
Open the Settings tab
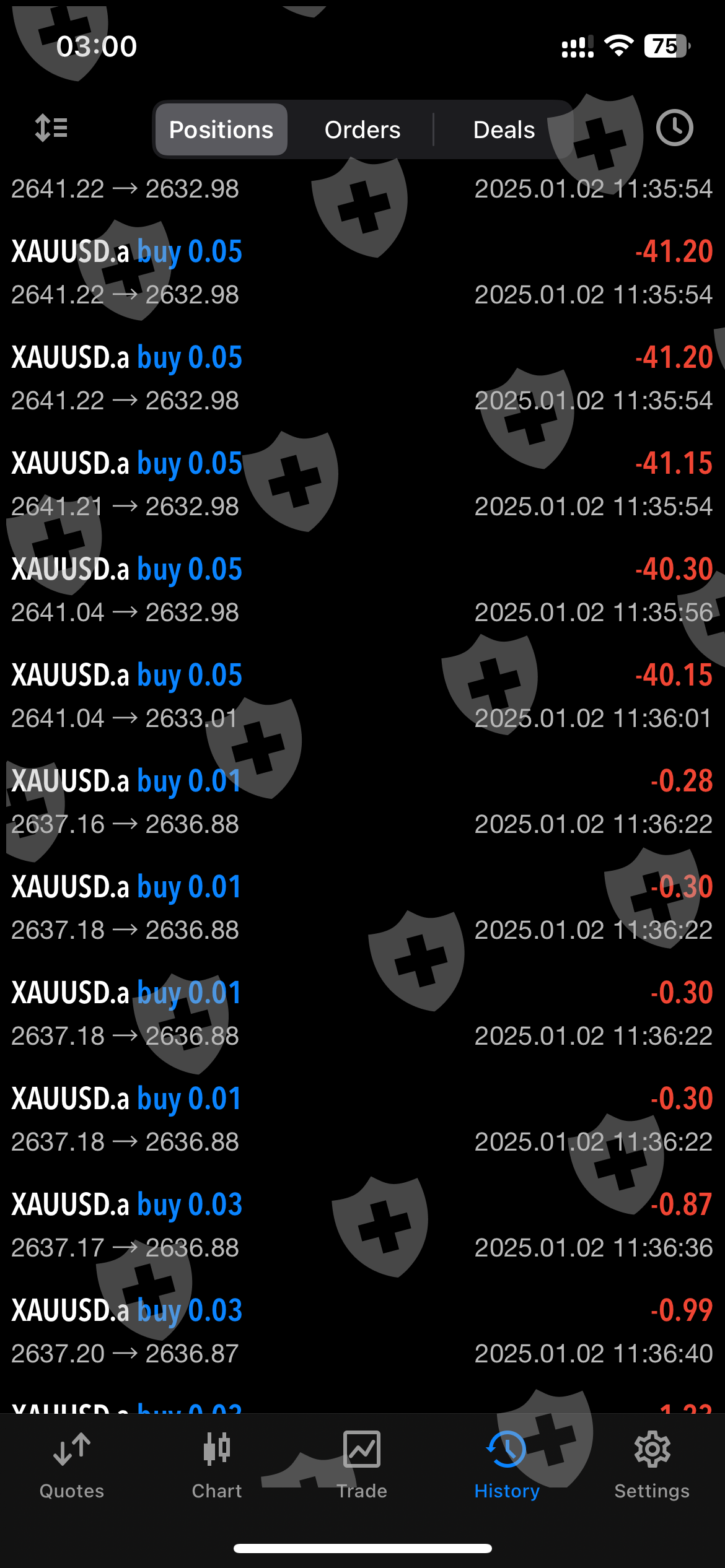(652, 1465)
